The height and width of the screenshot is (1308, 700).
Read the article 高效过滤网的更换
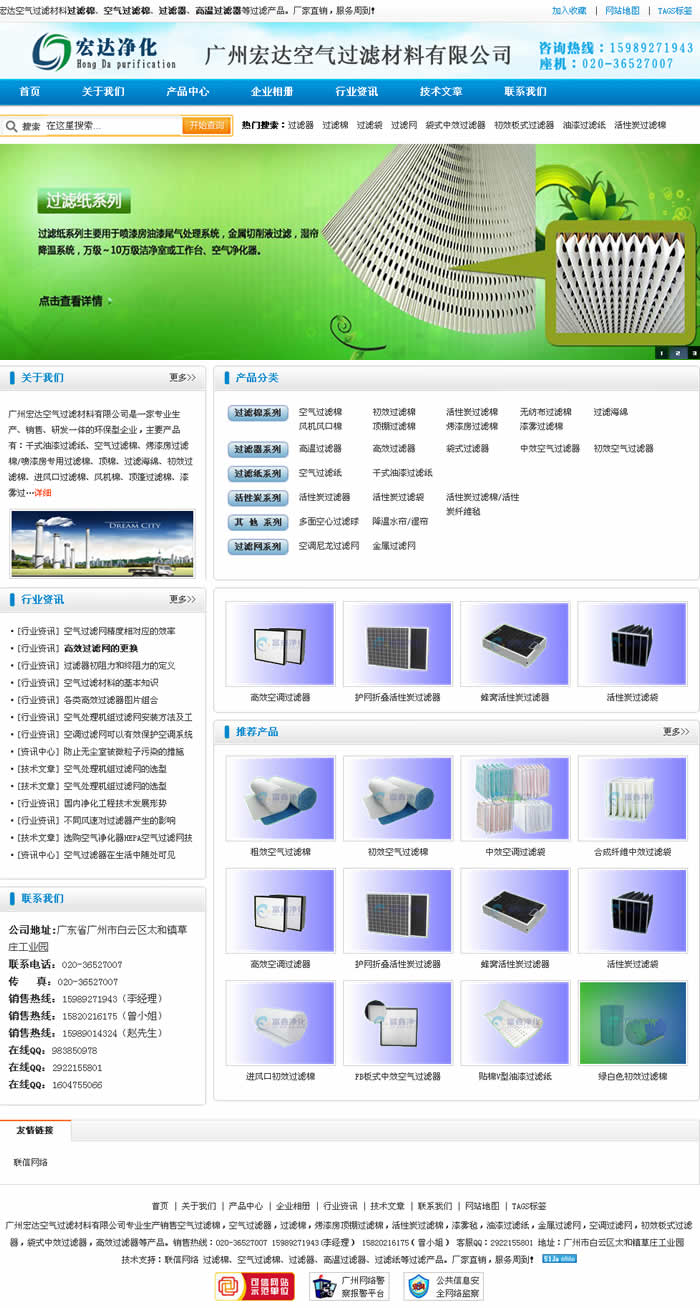pos(101,648)
